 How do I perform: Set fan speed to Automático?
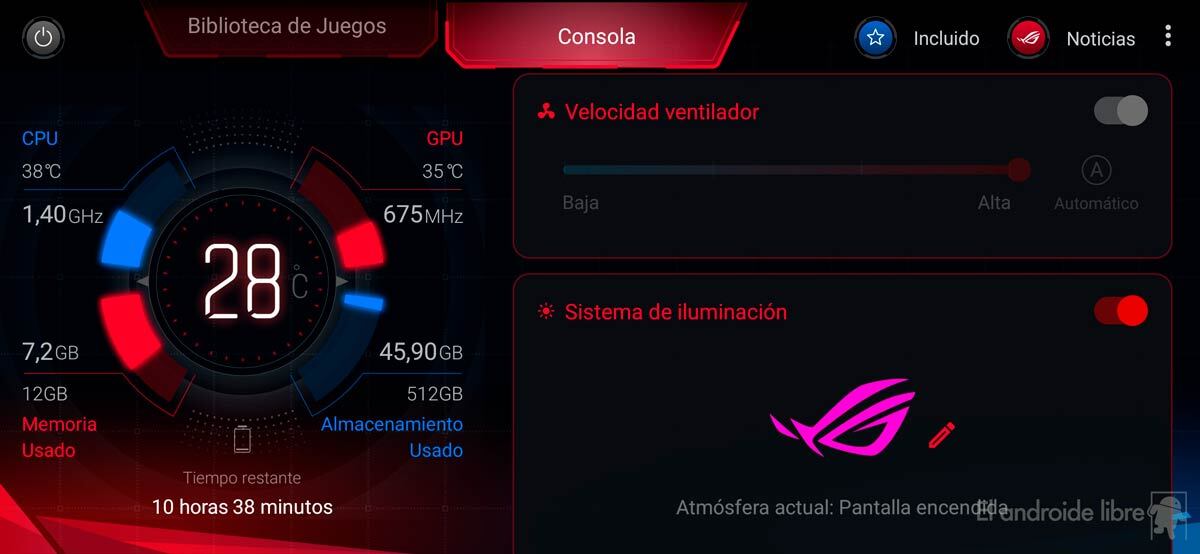[x=1096, y=171]
